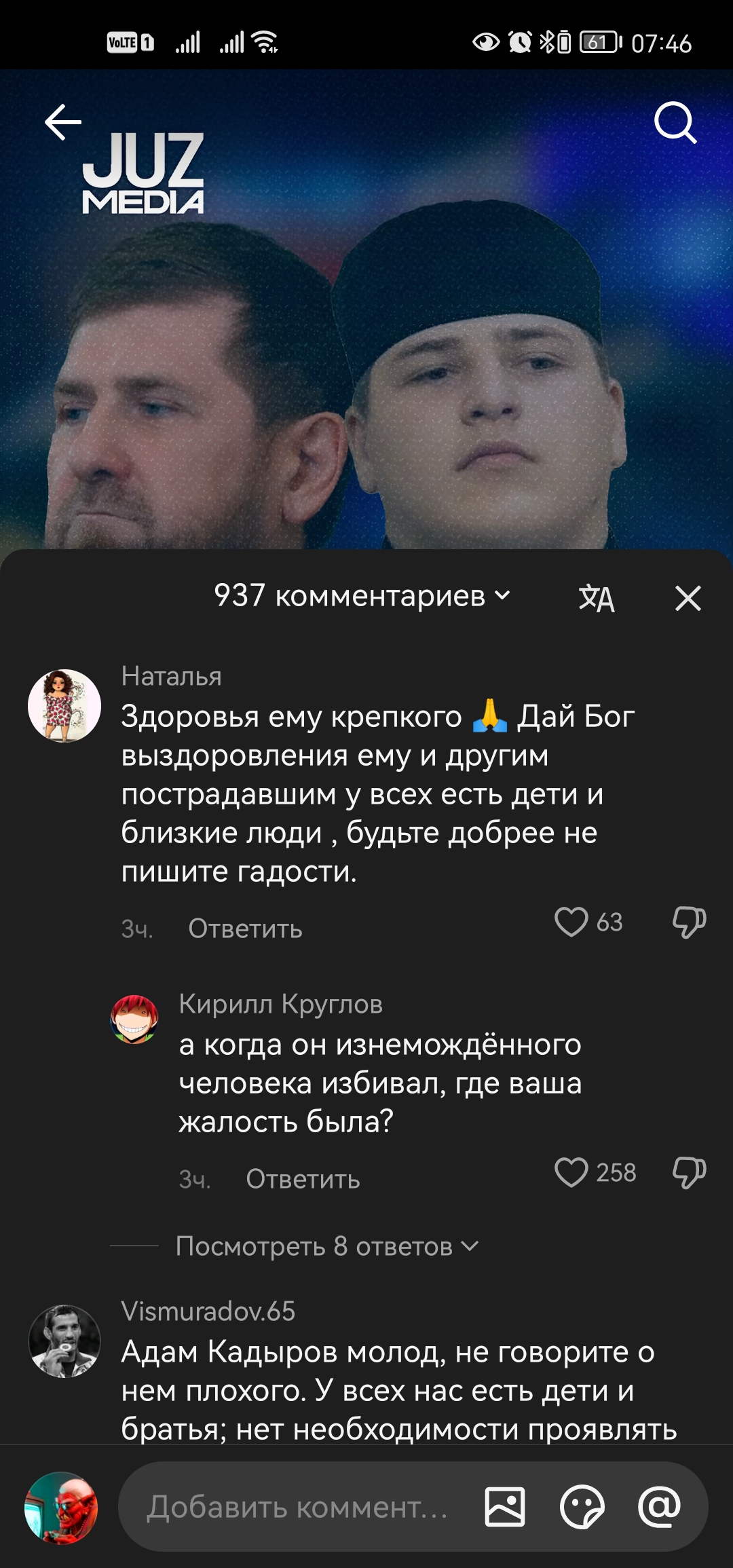Attach an image to the comment
This screenshot has height=1568, width=733.
(505, 1507)
